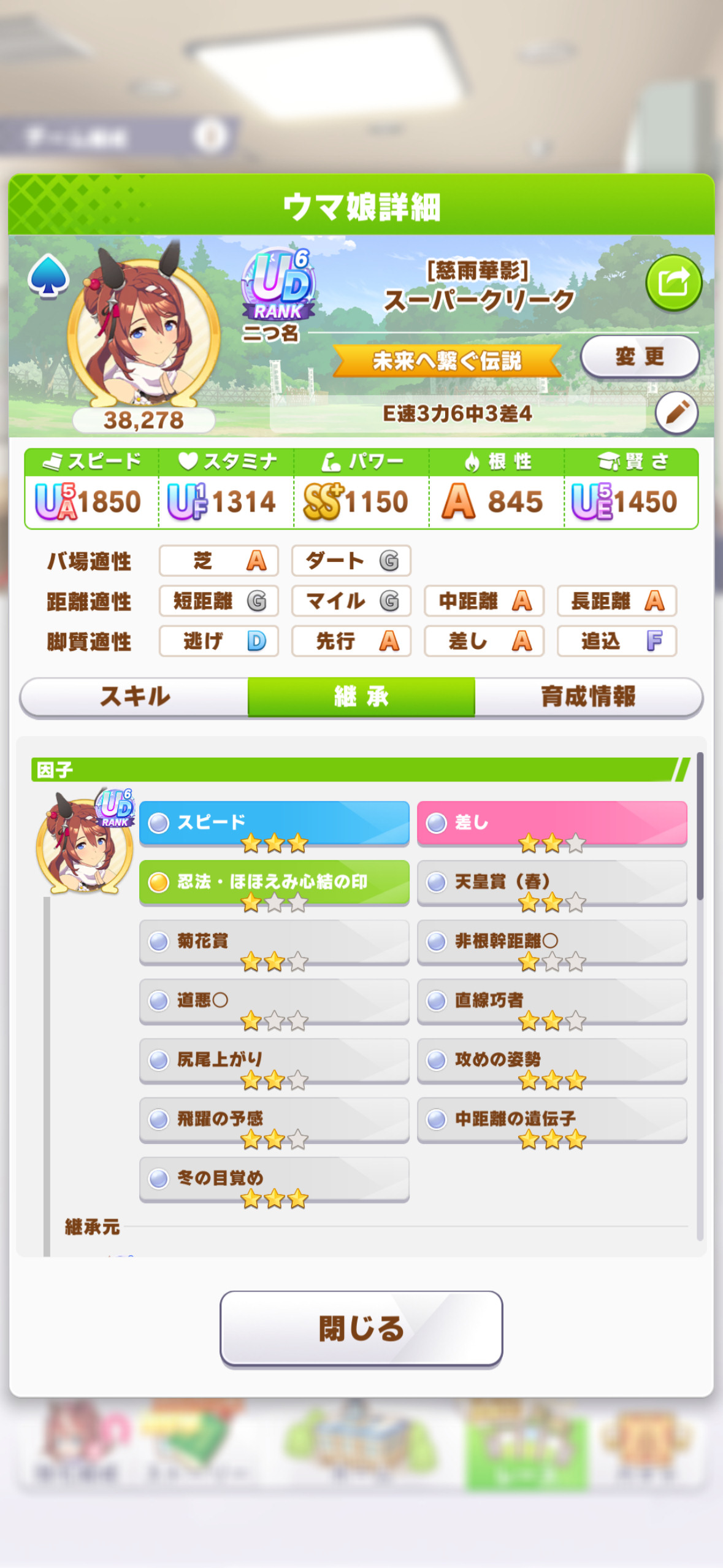View the 冬の目覚め factor
Screen dimensions: 723x1568
click(274, 1179)
